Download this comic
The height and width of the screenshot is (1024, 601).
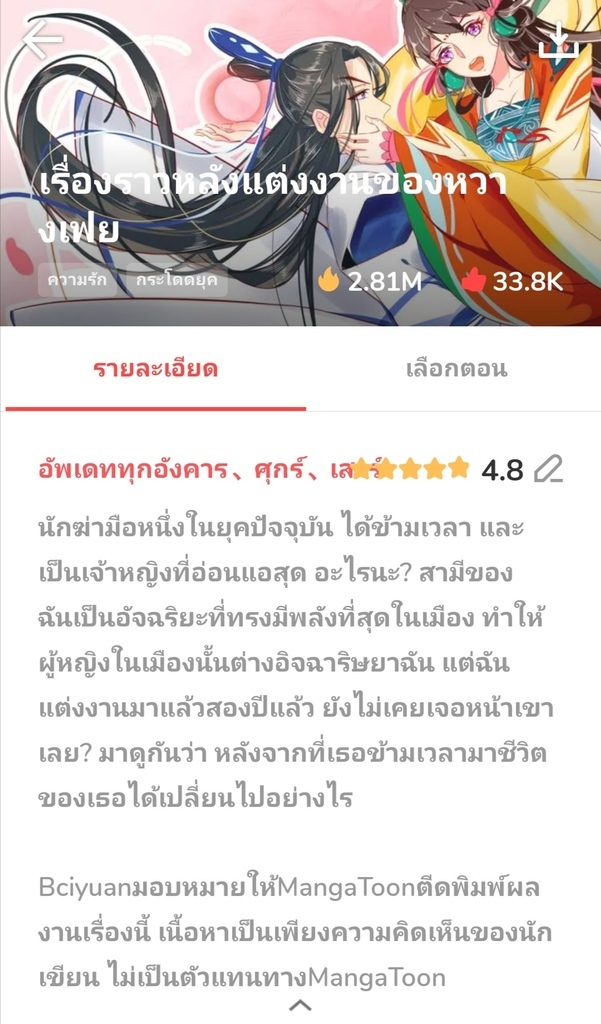[557, 40]
